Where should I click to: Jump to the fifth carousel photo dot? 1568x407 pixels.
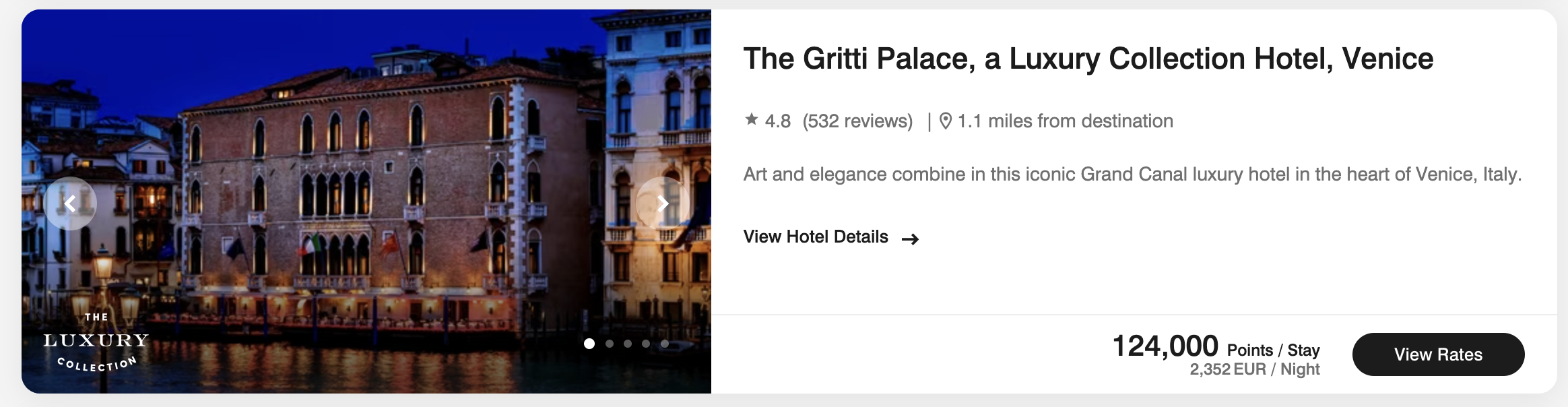(665, 344)
